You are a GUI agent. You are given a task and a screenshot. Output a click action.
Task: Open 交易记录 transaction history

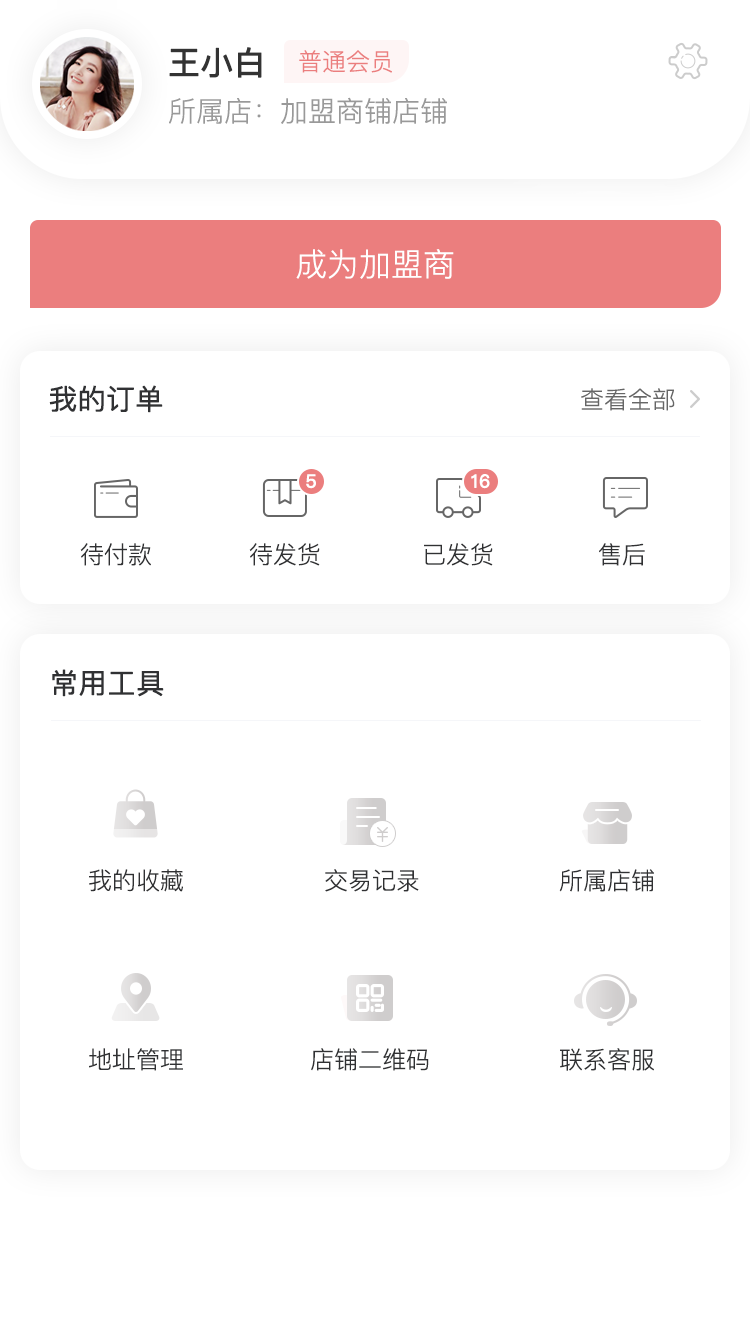[371, 840]
